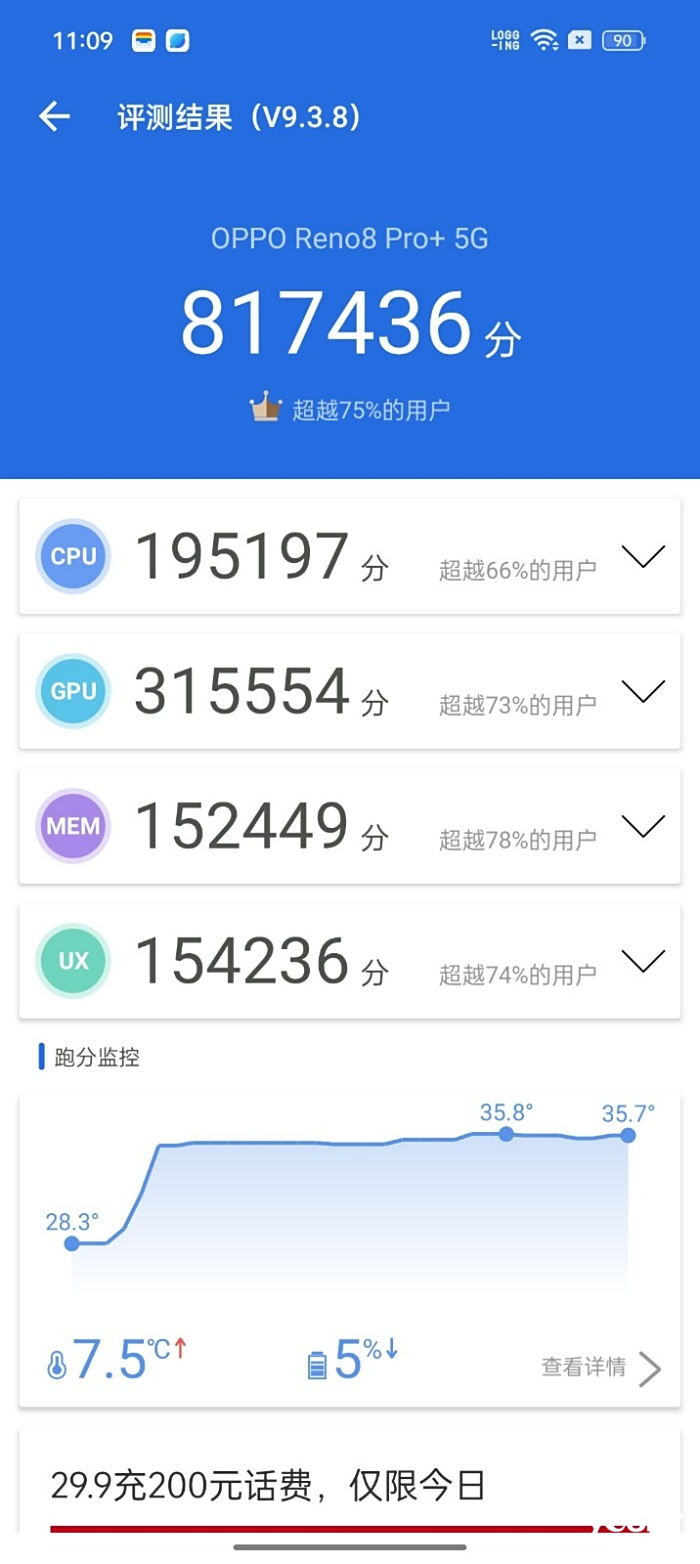
Task: Open the 29.9充200元话费 promotion
Action: coord(268,1486)
